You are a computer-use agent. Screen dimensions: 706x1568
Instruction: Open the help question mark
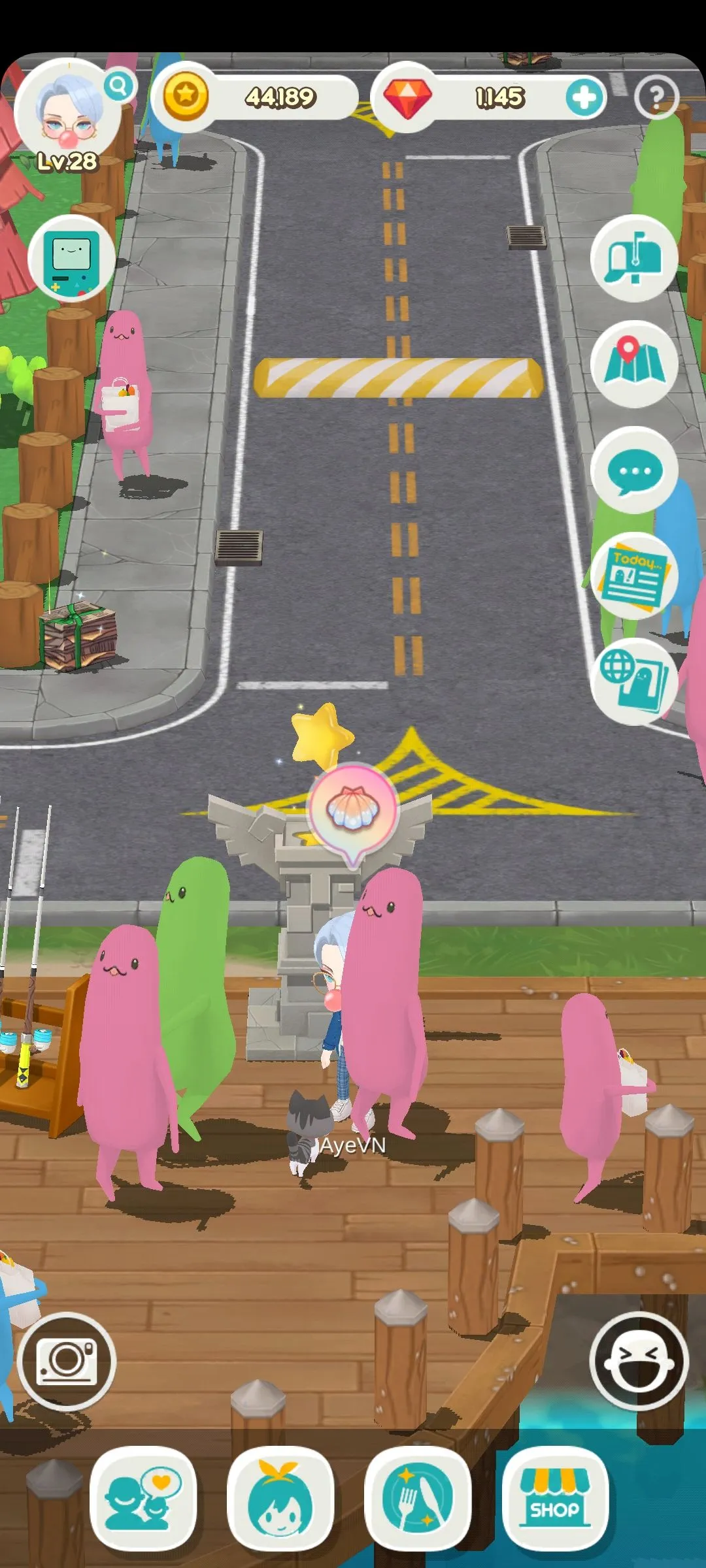pos(656,97)
